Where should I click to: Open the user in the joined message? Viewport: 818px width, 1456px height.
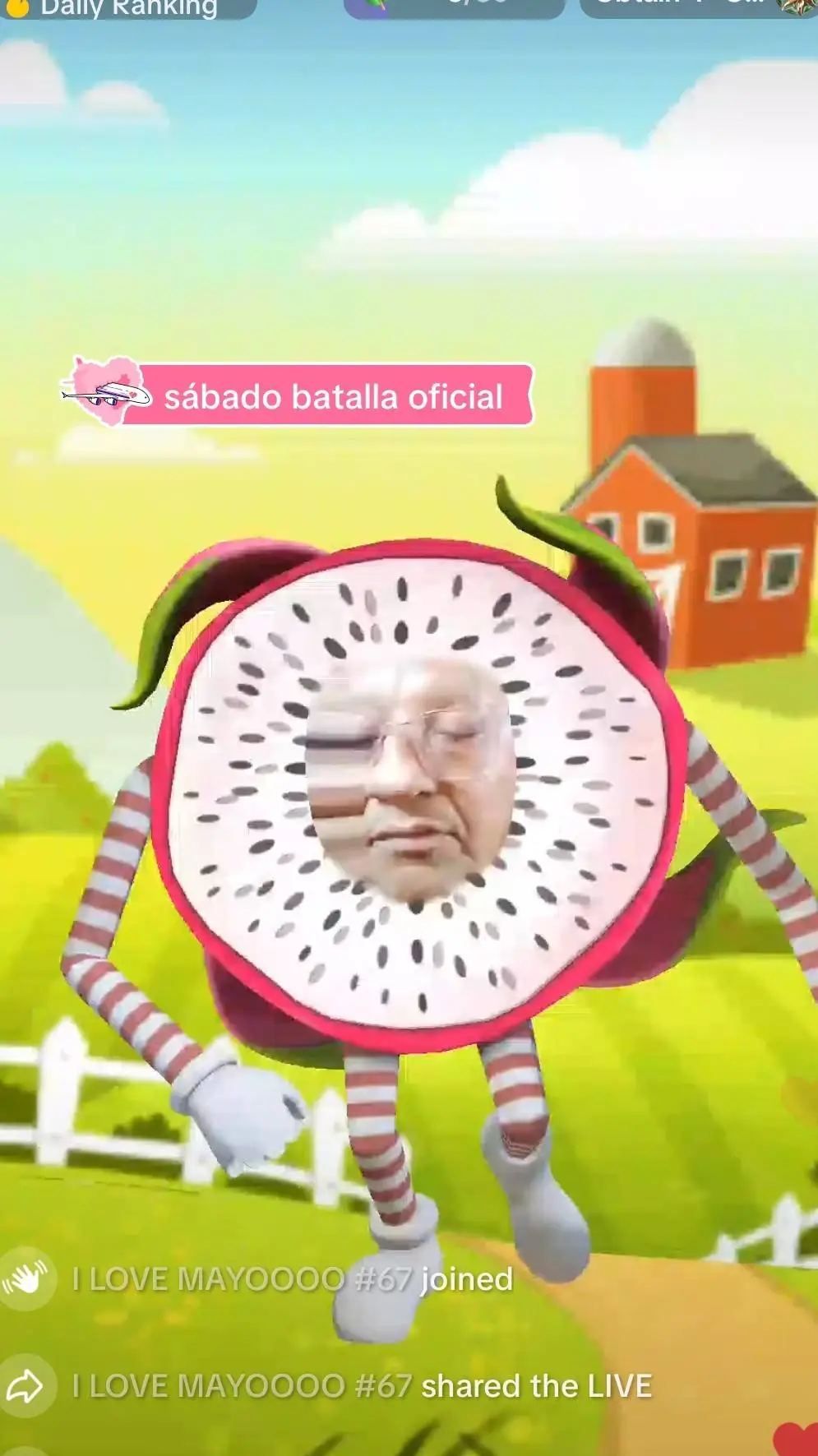coord(242,1279)
